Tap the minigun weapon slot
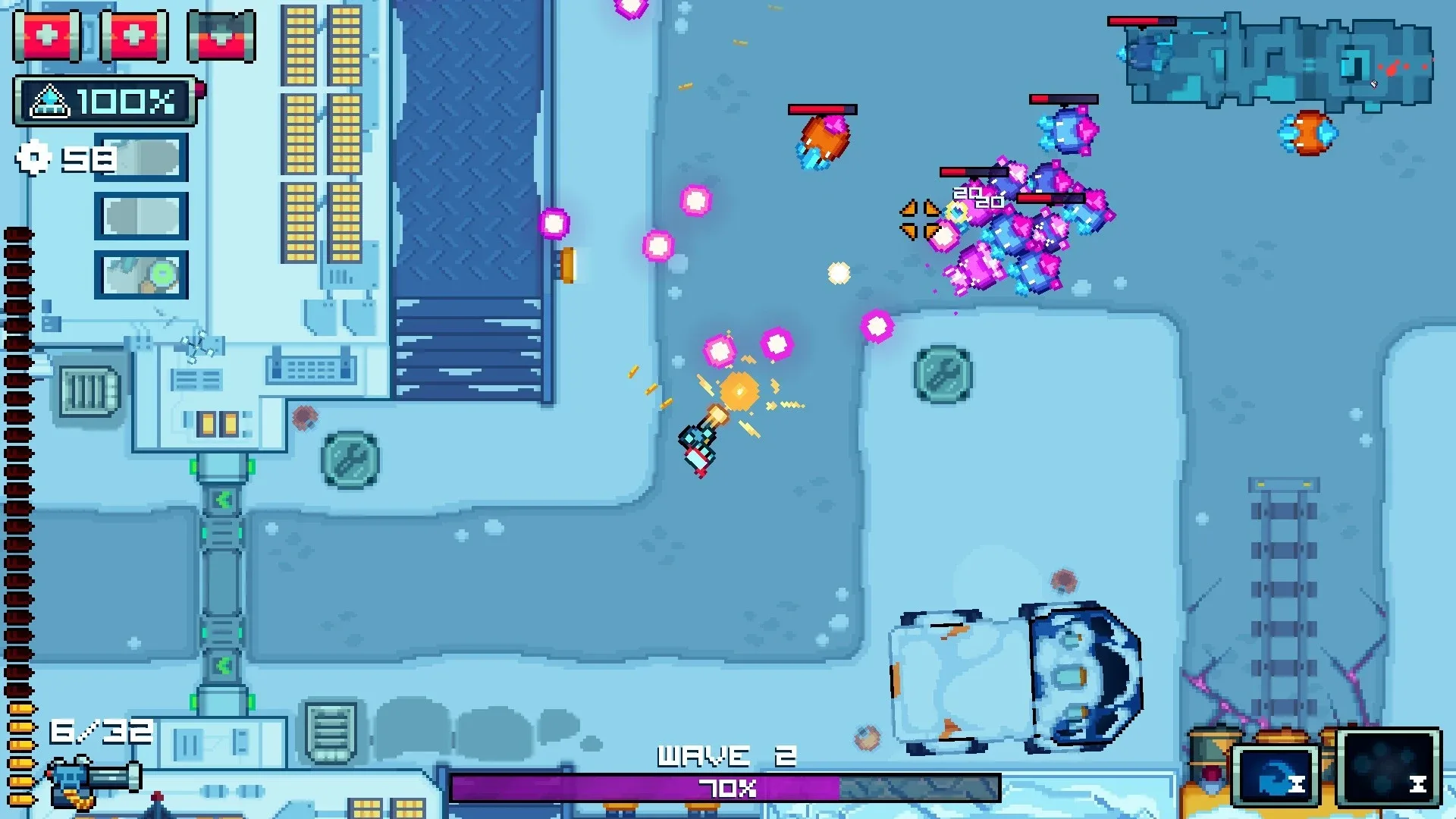This screenshot has height=819, width=1456. click(x=93, y=783)
